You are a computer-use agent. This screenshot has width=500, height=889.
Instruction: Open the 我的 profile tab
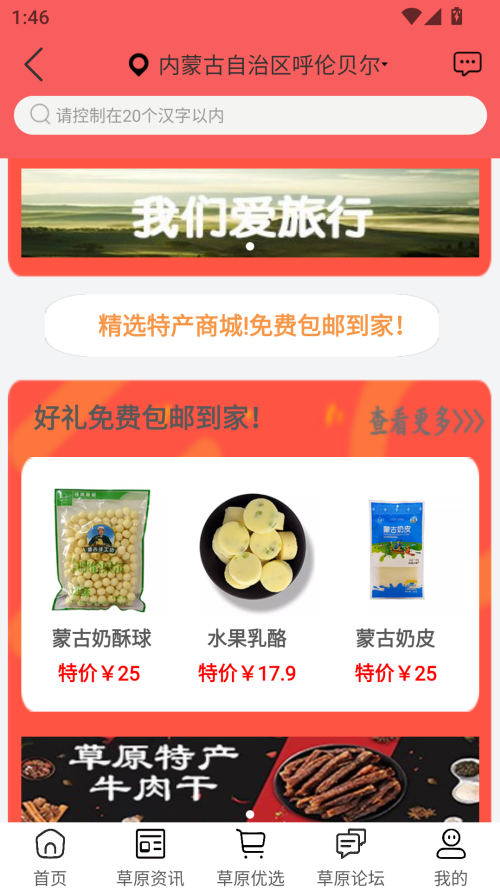451,856
